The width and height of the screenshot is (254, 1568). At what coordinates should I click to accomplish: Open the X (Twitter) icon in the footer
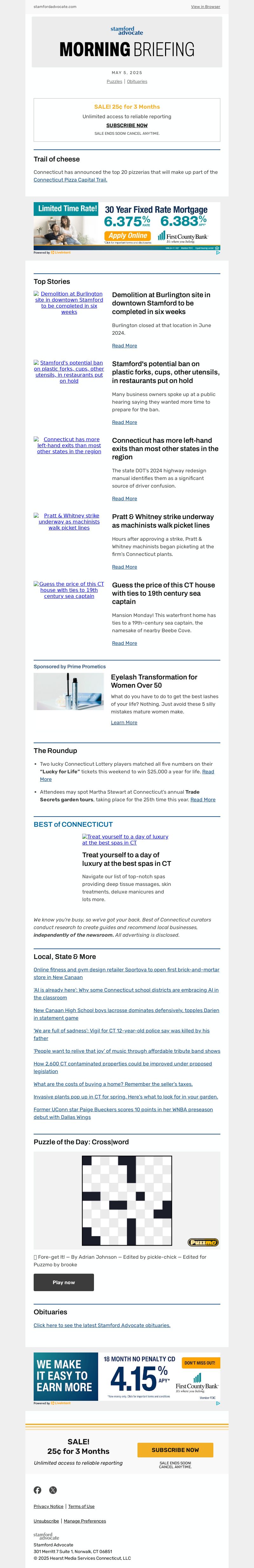tap(53, 1490)
